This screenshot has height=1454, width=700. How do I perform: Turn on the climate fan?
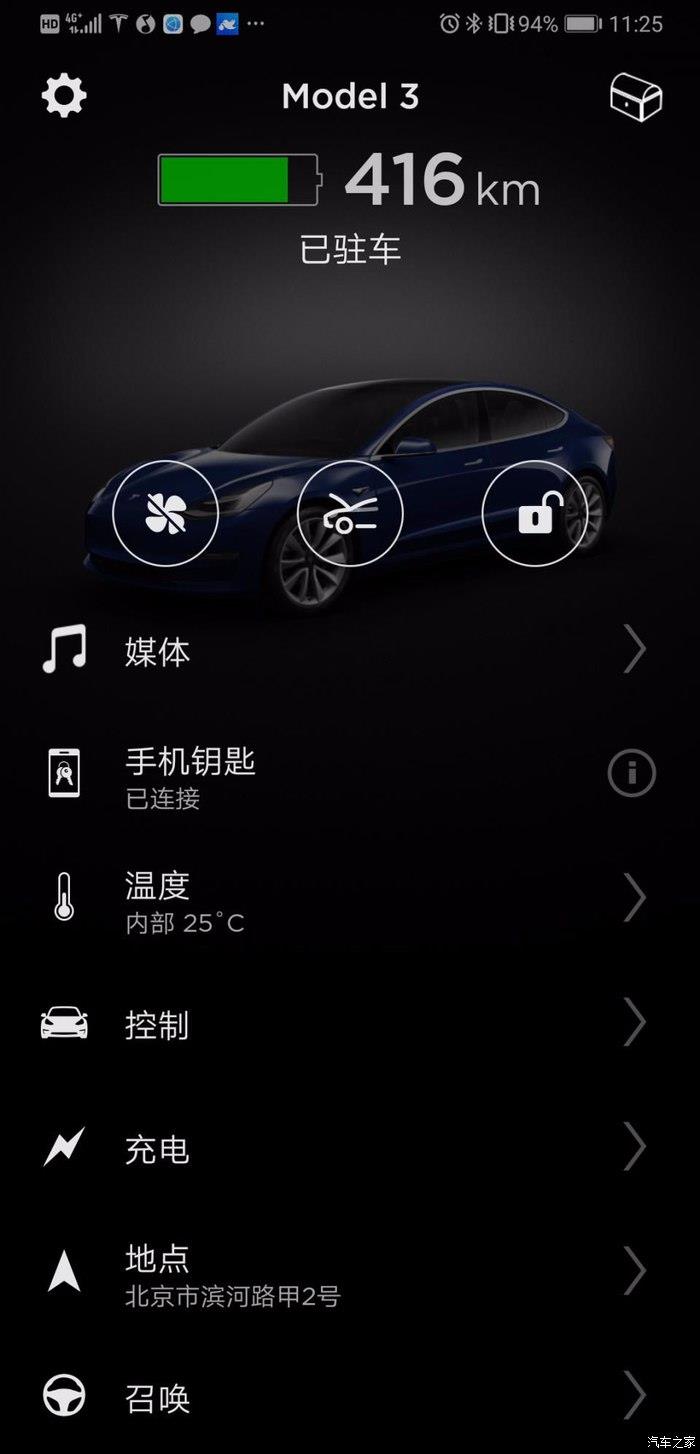pyautogui.click(x=165, y=514)
